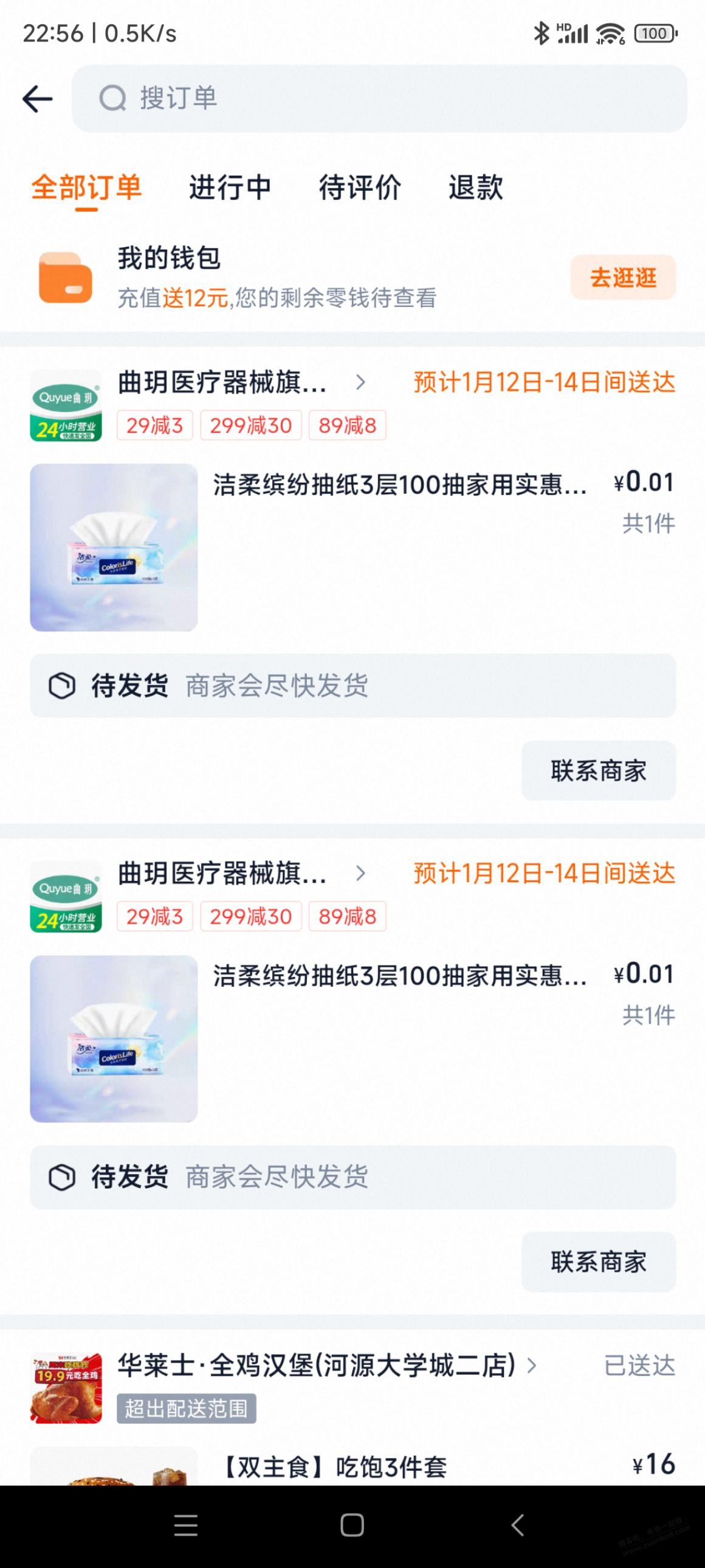Open the system recent apps menu
This screenshot has height=1568, width=705.
click(185, 1525)
